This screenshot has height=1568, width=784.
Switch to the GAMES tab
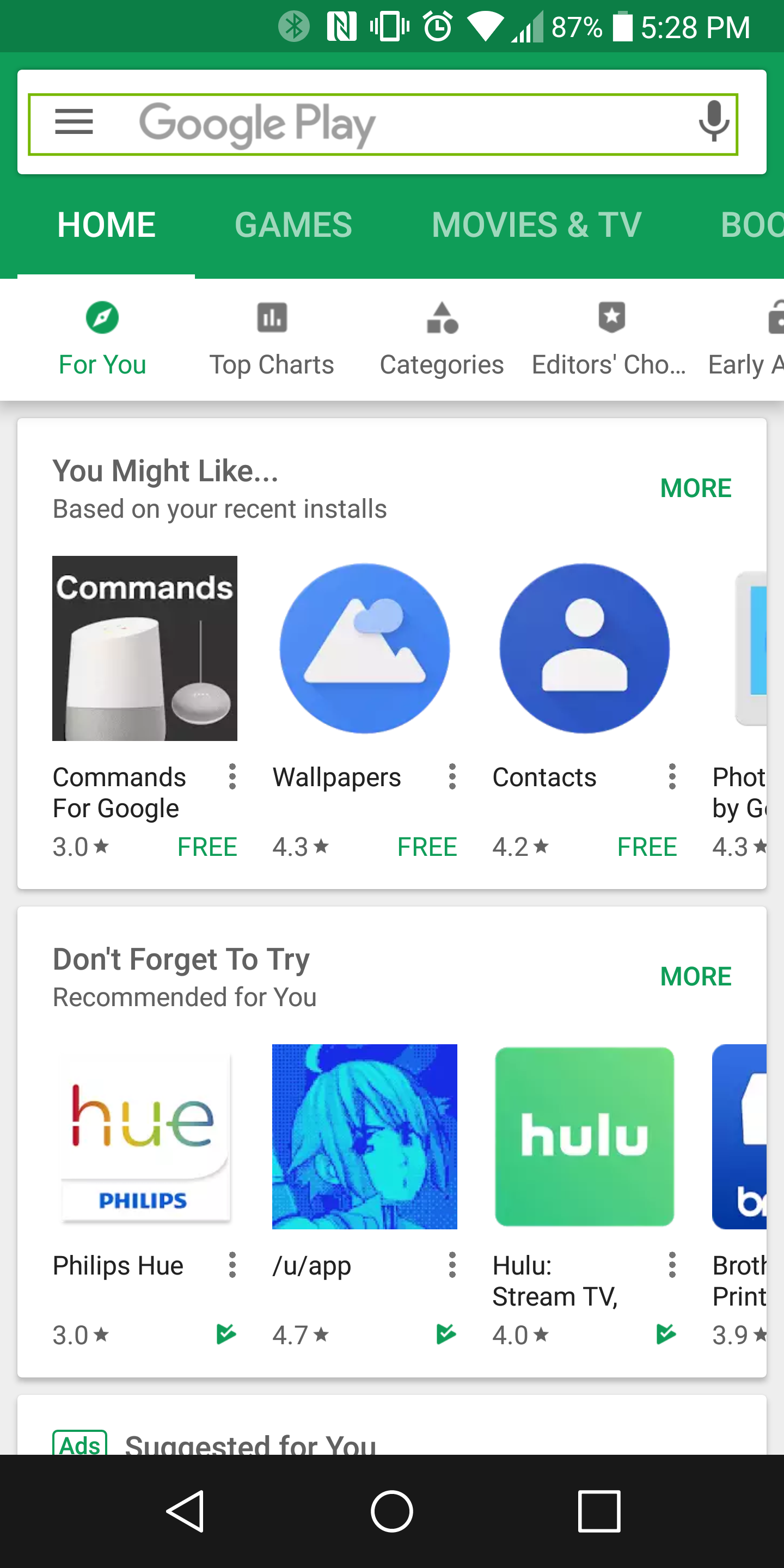[293, 224]
